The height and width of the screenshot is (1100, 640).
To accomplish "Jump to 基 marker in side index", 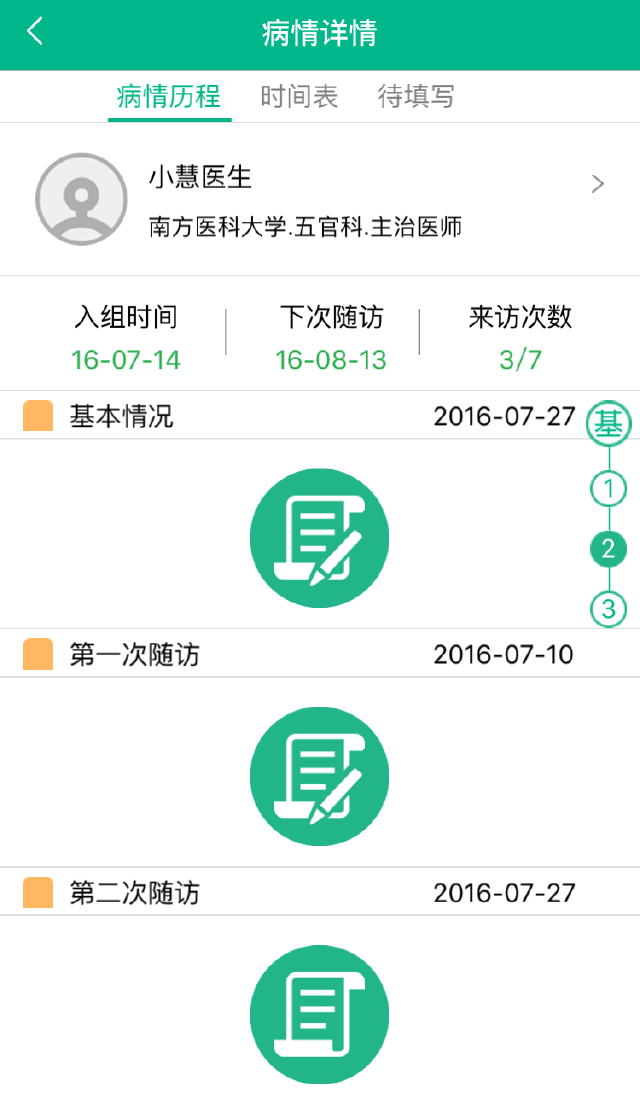I will tap(608, 424).
